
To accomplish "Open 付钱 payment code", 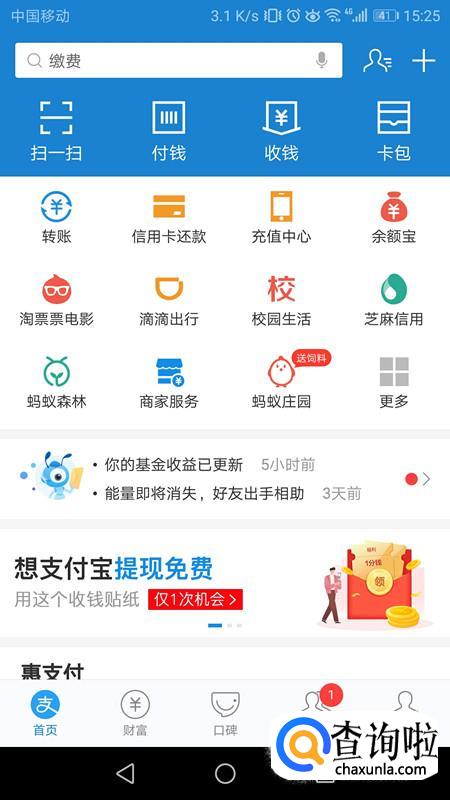I will click(169, 132).
